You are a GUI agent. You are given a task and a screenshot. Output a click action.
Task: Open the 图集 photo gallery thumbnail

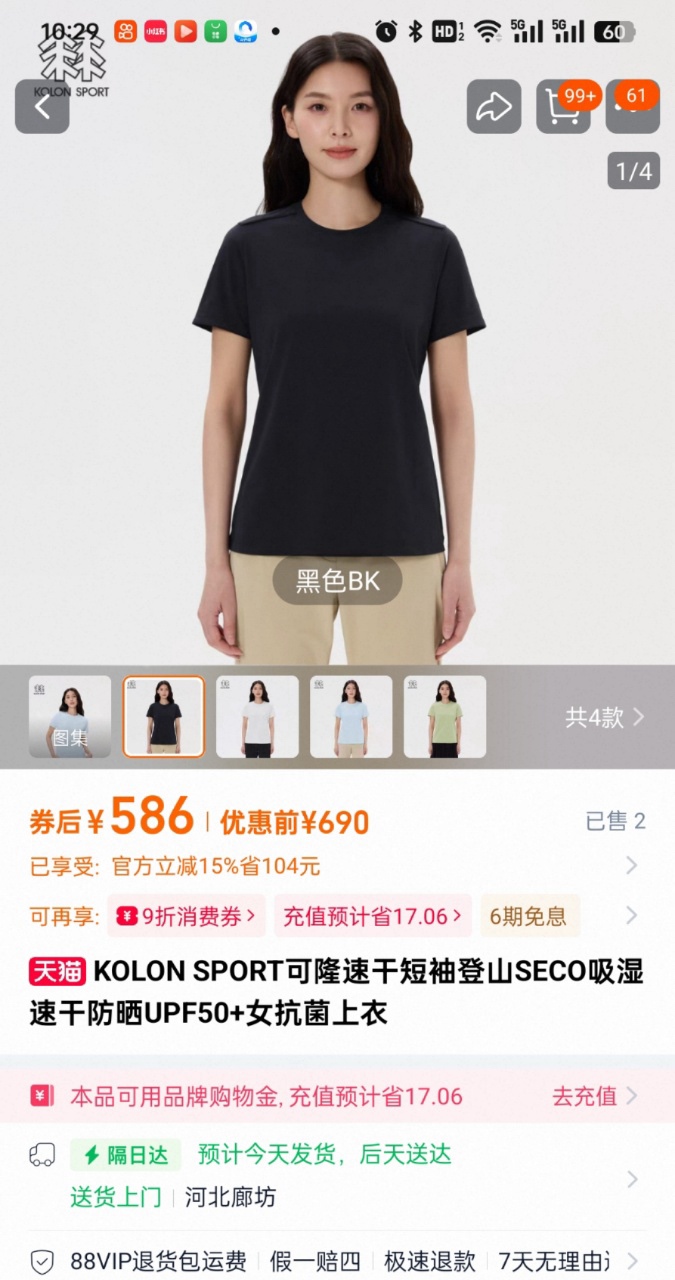tap(70, 716)
